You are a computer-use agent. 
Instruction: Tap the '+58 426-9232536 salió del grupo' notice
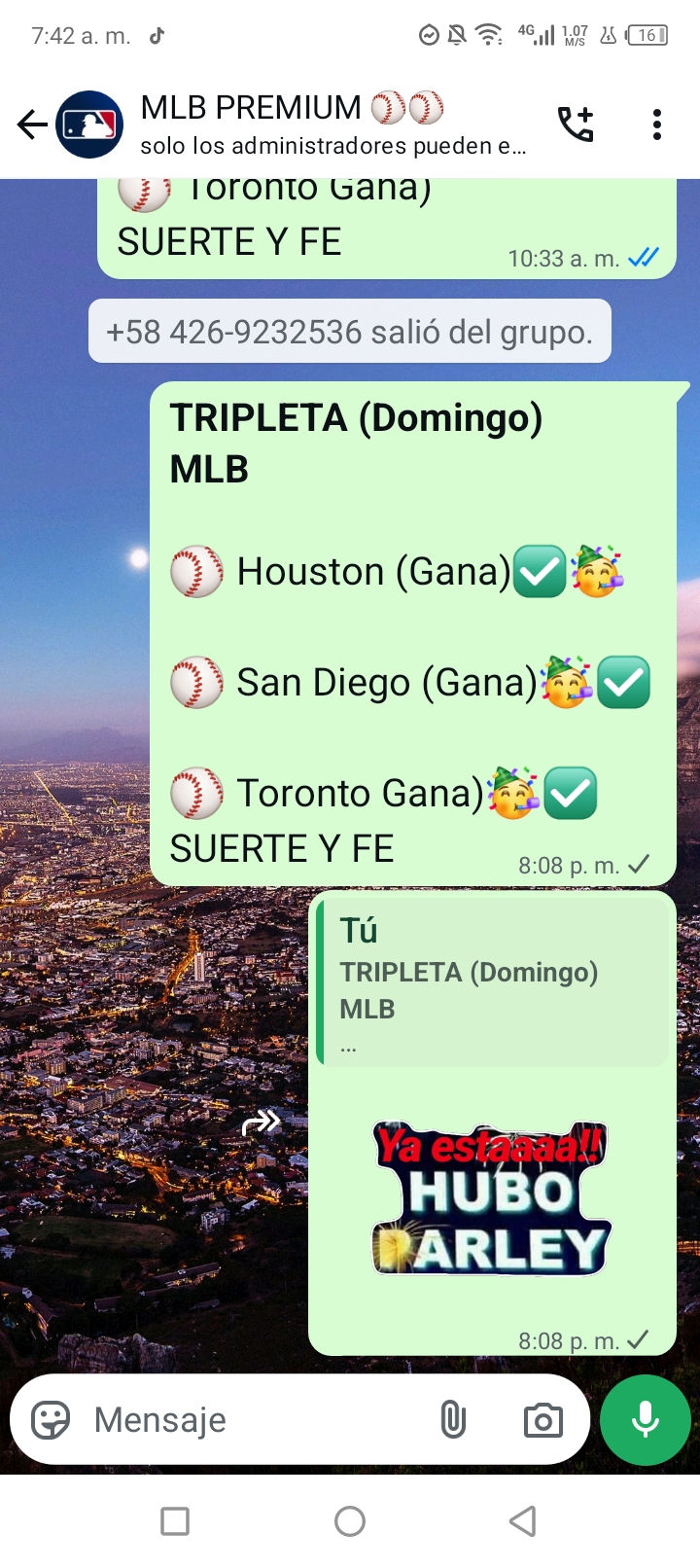click(x=348, y=332)
